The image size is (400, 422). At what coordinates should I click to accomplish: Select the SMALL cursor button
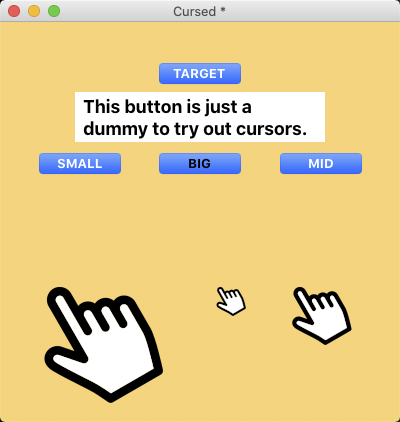tap(80, 164)
